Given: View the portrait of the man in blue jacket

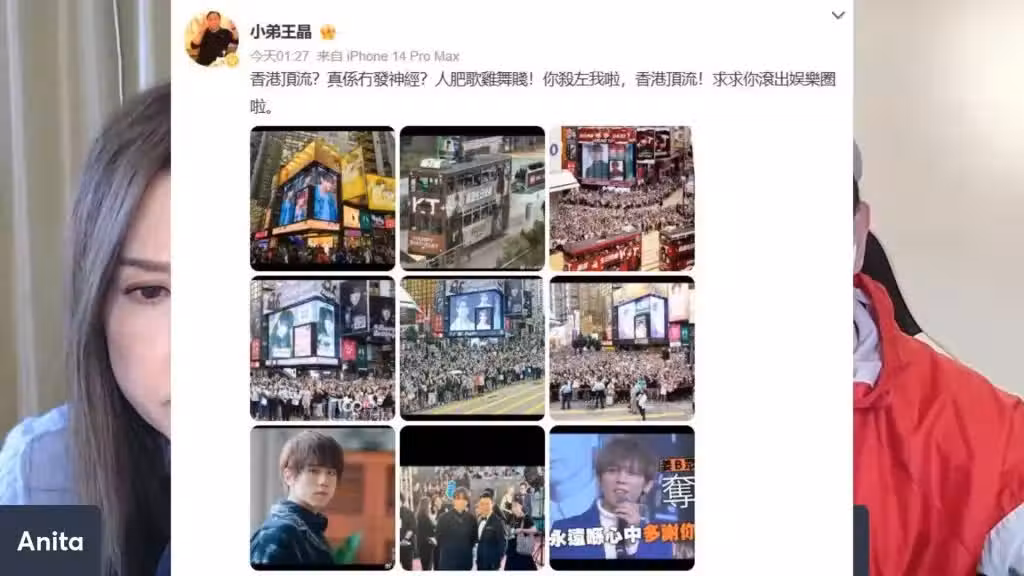Looking at the screenshot, I should point(322,497).
